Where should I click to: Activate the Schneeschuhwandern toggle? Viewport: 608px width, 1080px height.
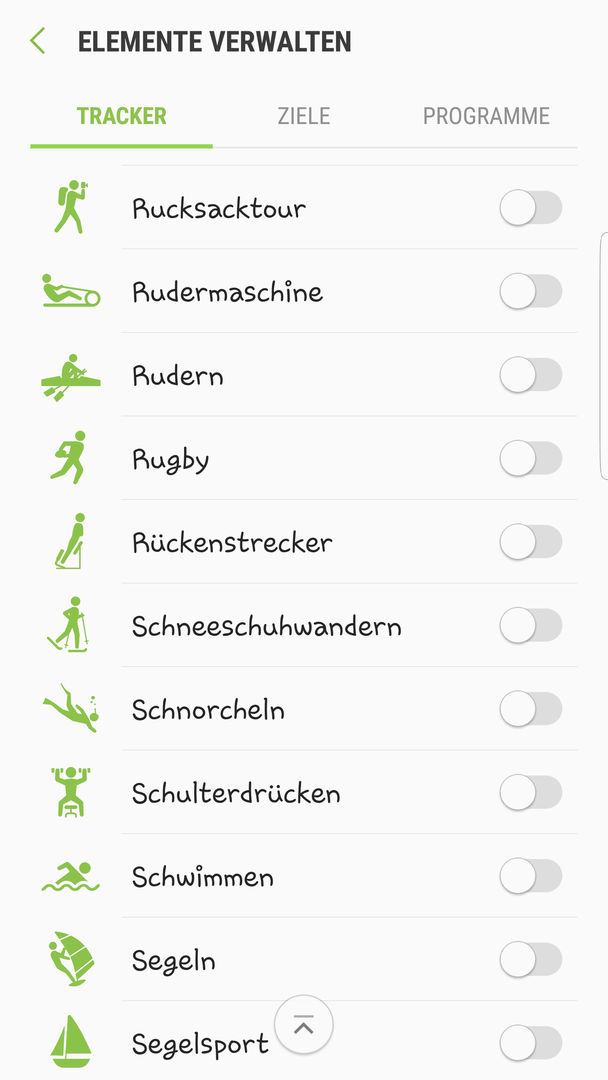point(531,625)
